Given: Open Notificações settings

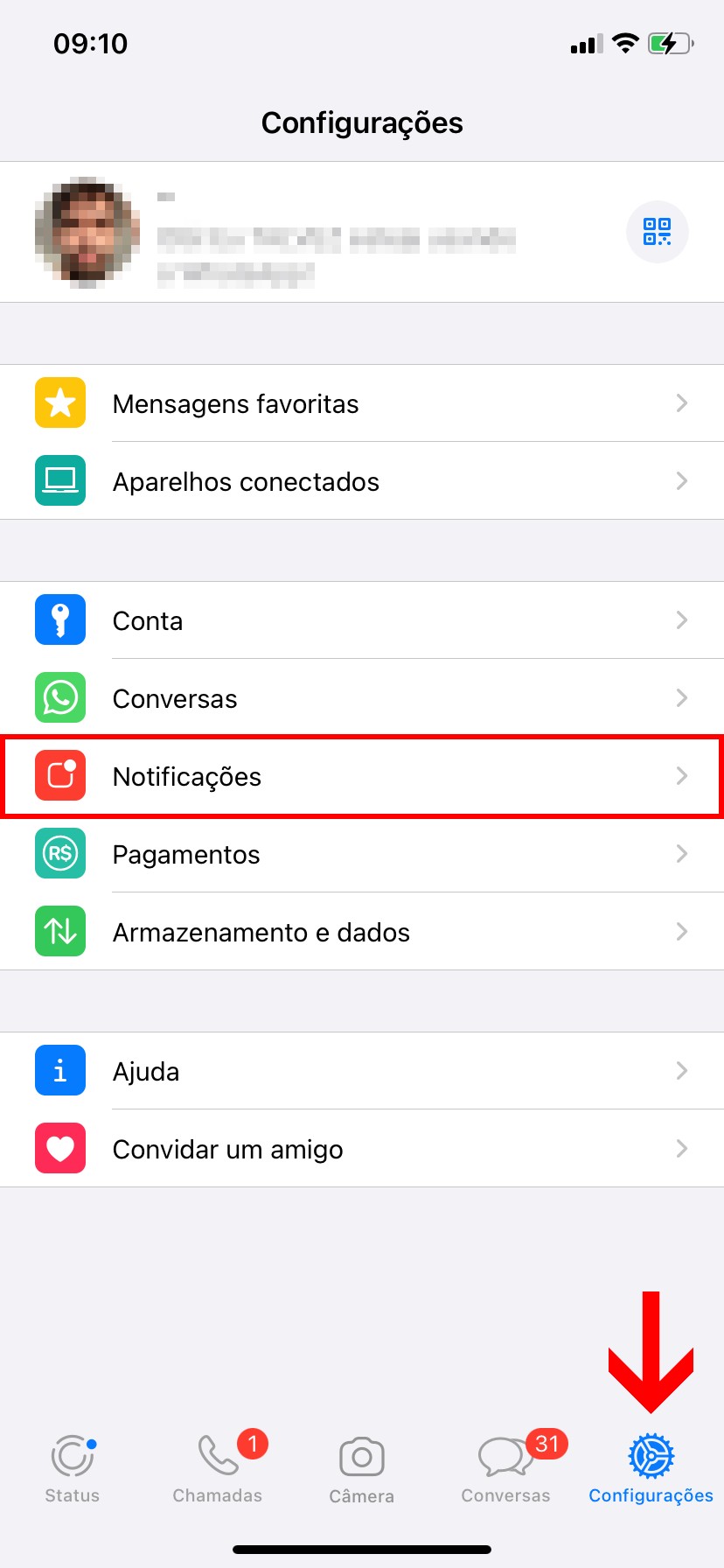Looking at the screenshot, I should (x=362, y=776).
